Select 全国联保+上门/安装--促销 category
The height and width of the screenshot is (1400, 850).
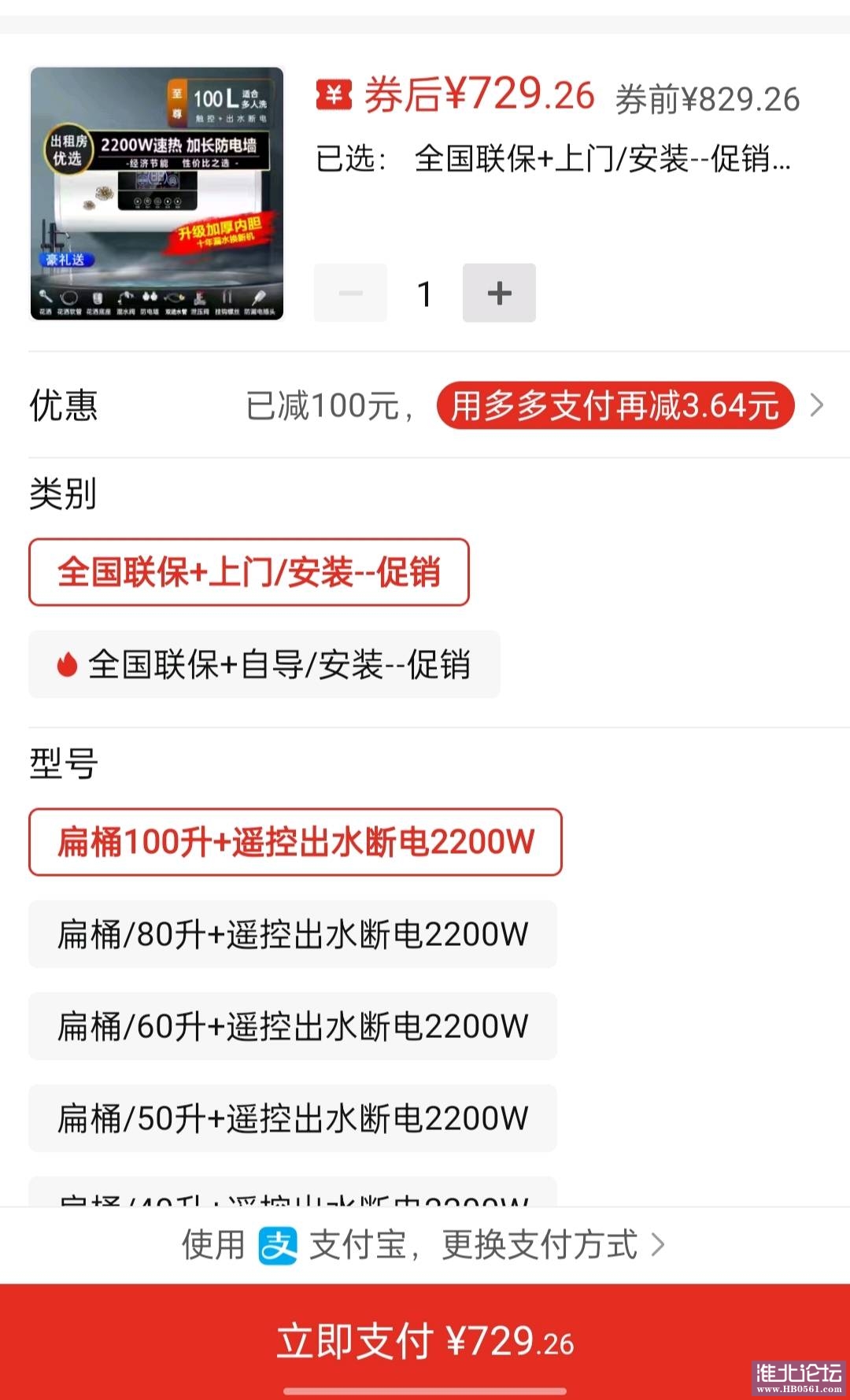click(x=249, y=572)
